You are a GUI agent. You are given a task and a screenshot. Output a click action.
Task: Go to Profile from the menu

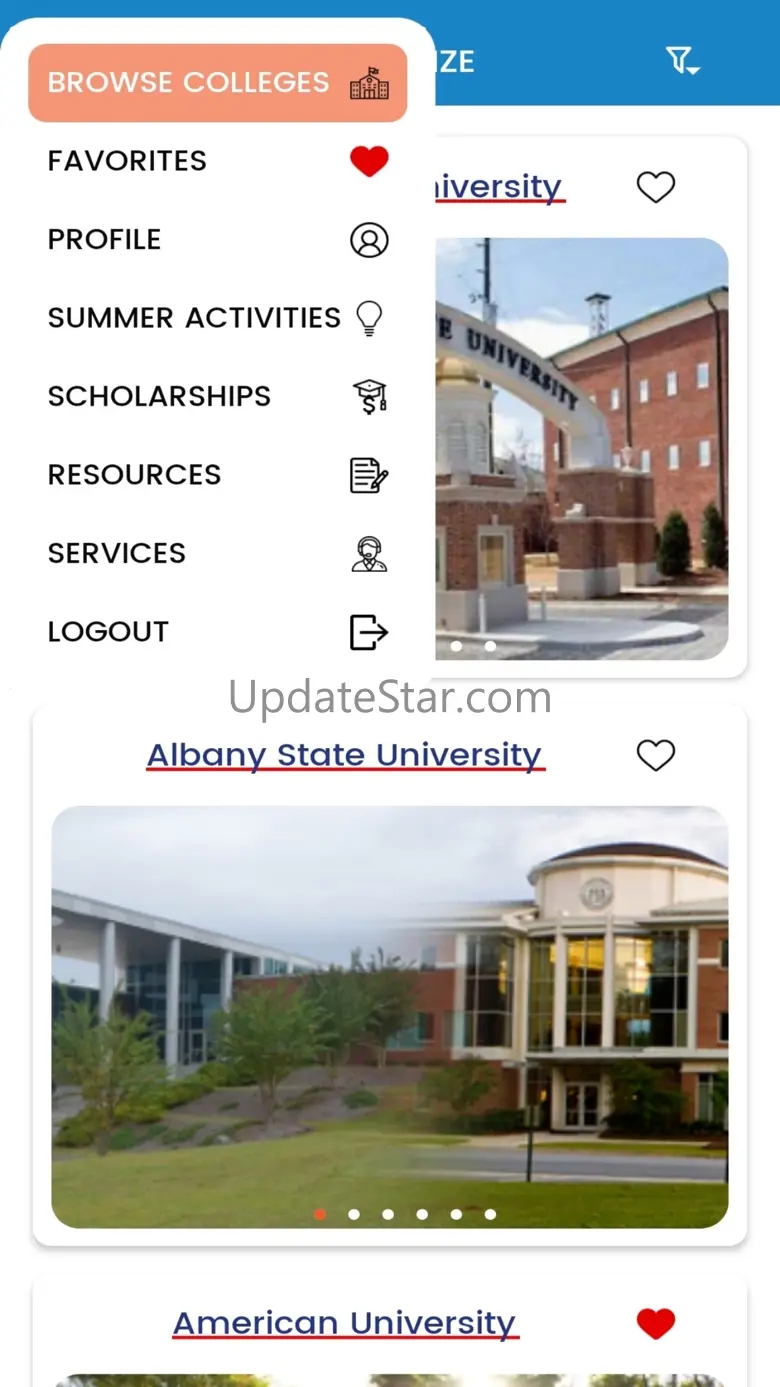click(x=217, y=240)
